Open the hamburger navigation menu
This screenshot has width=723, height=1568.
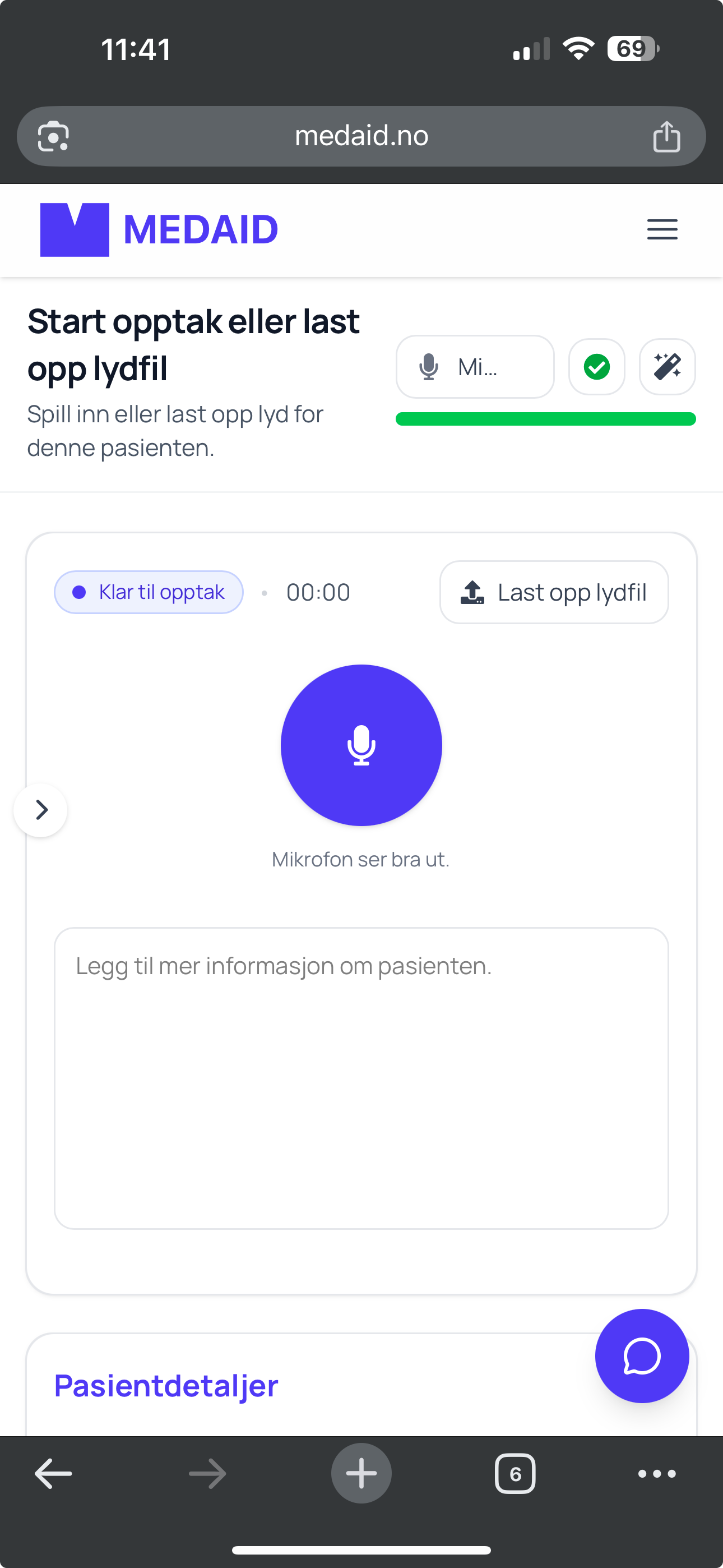pos(662,229)
